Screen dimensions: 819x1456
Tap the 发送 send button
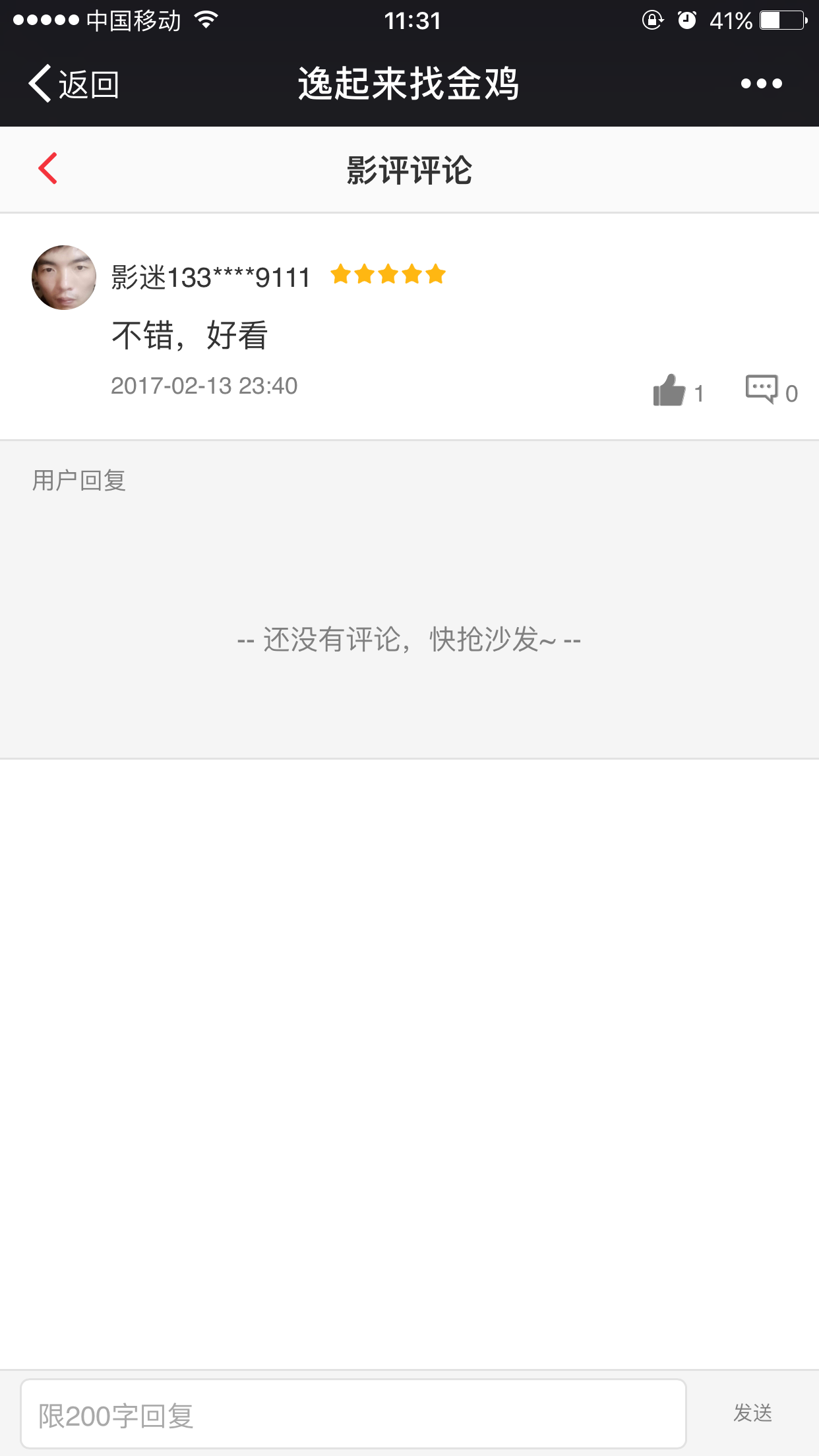(752, 1413)
